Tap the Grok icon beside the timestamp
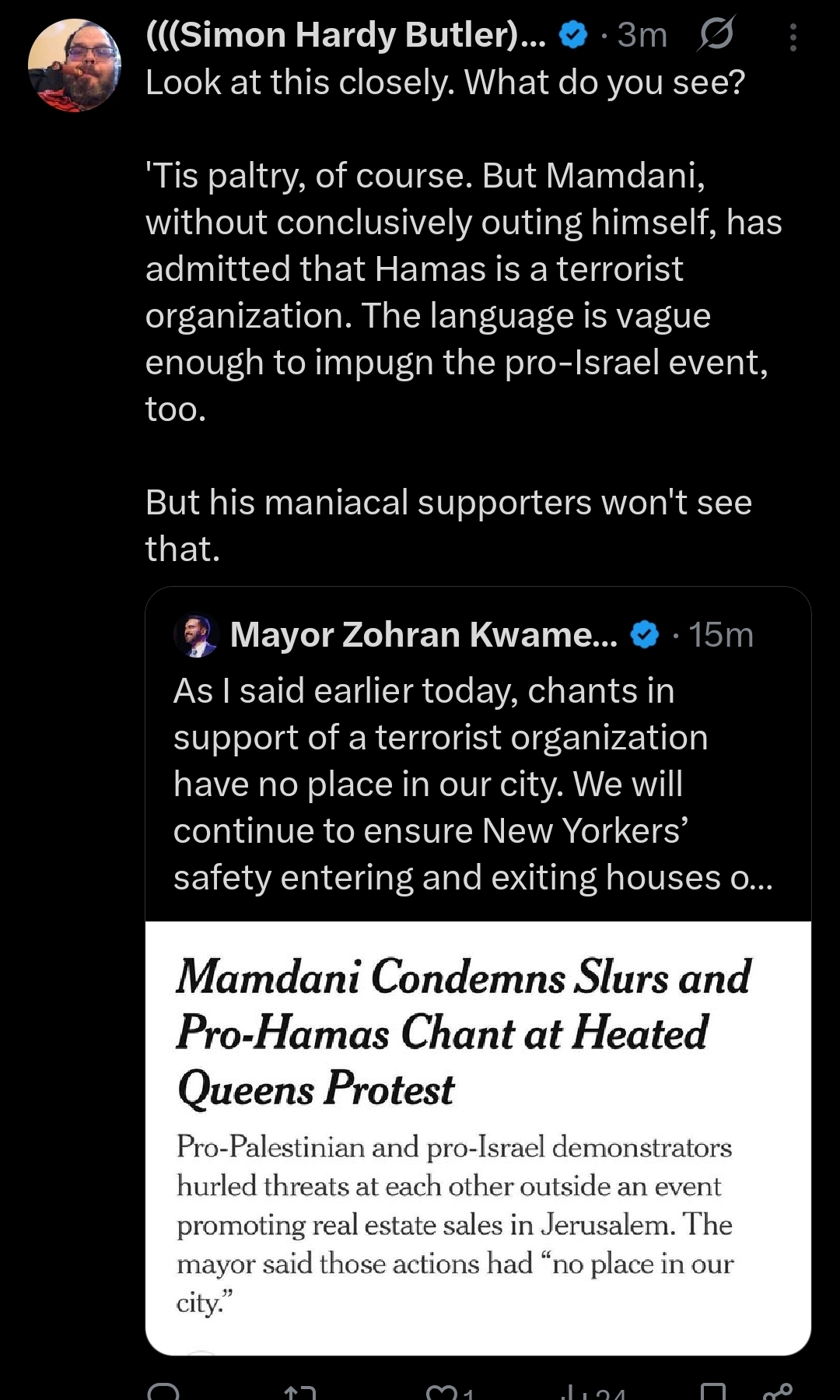This screenshot has width=840, height=1400. pos(716,34)
